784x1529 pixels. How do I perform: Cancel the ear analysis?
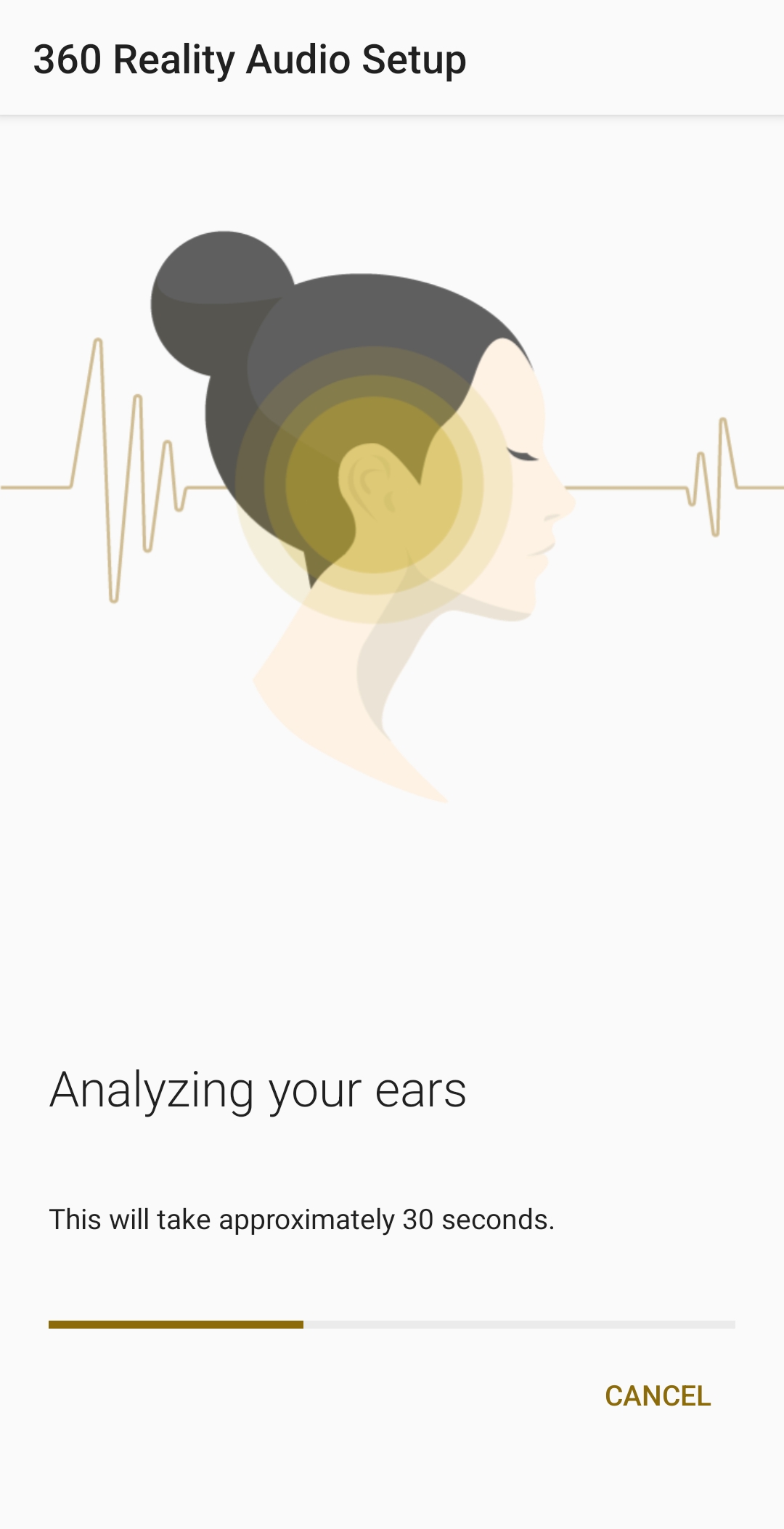(x=658, y=1395)
